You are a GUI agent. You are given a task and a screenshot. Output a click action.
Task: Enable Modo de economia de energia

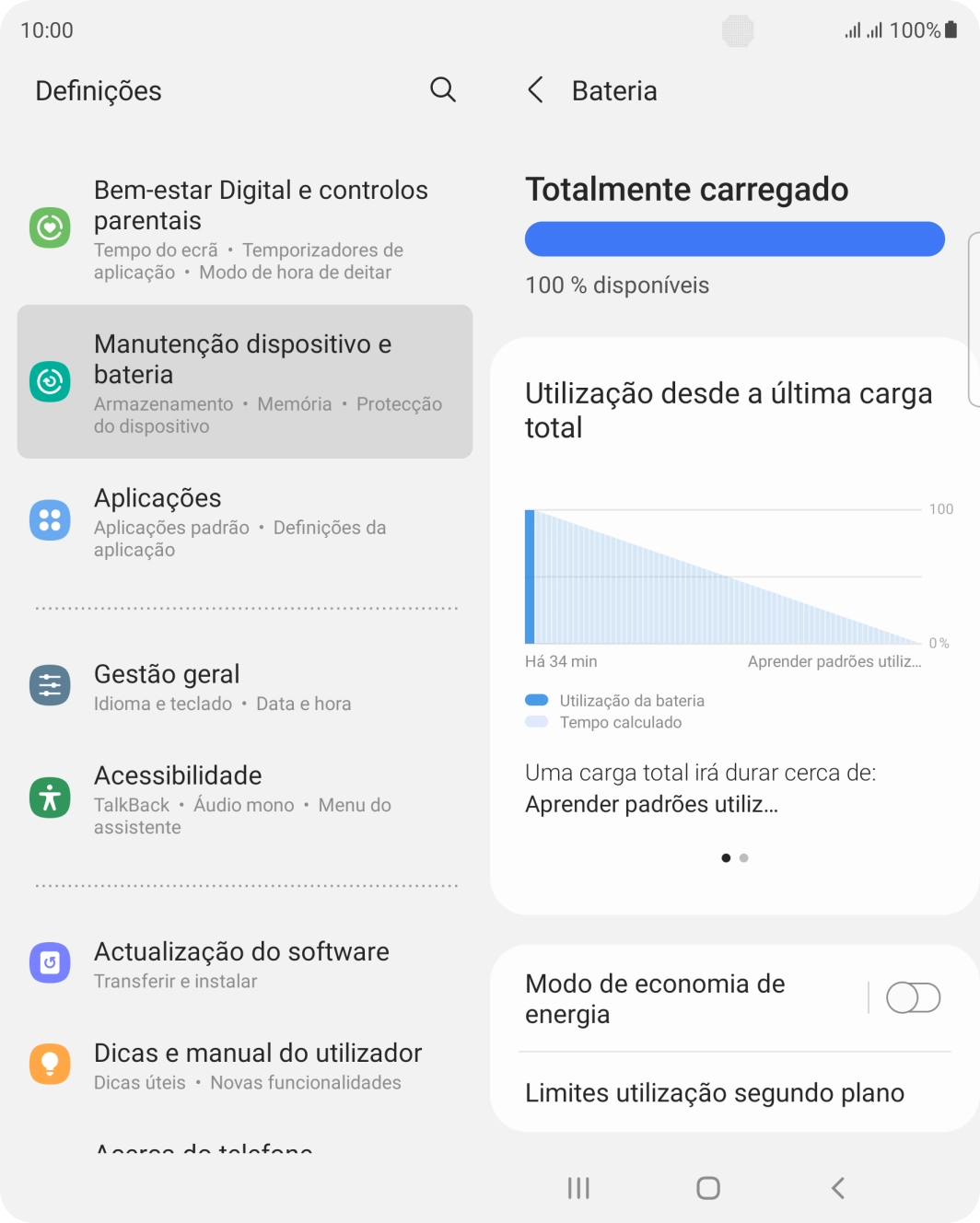click(x=913, y=997)
